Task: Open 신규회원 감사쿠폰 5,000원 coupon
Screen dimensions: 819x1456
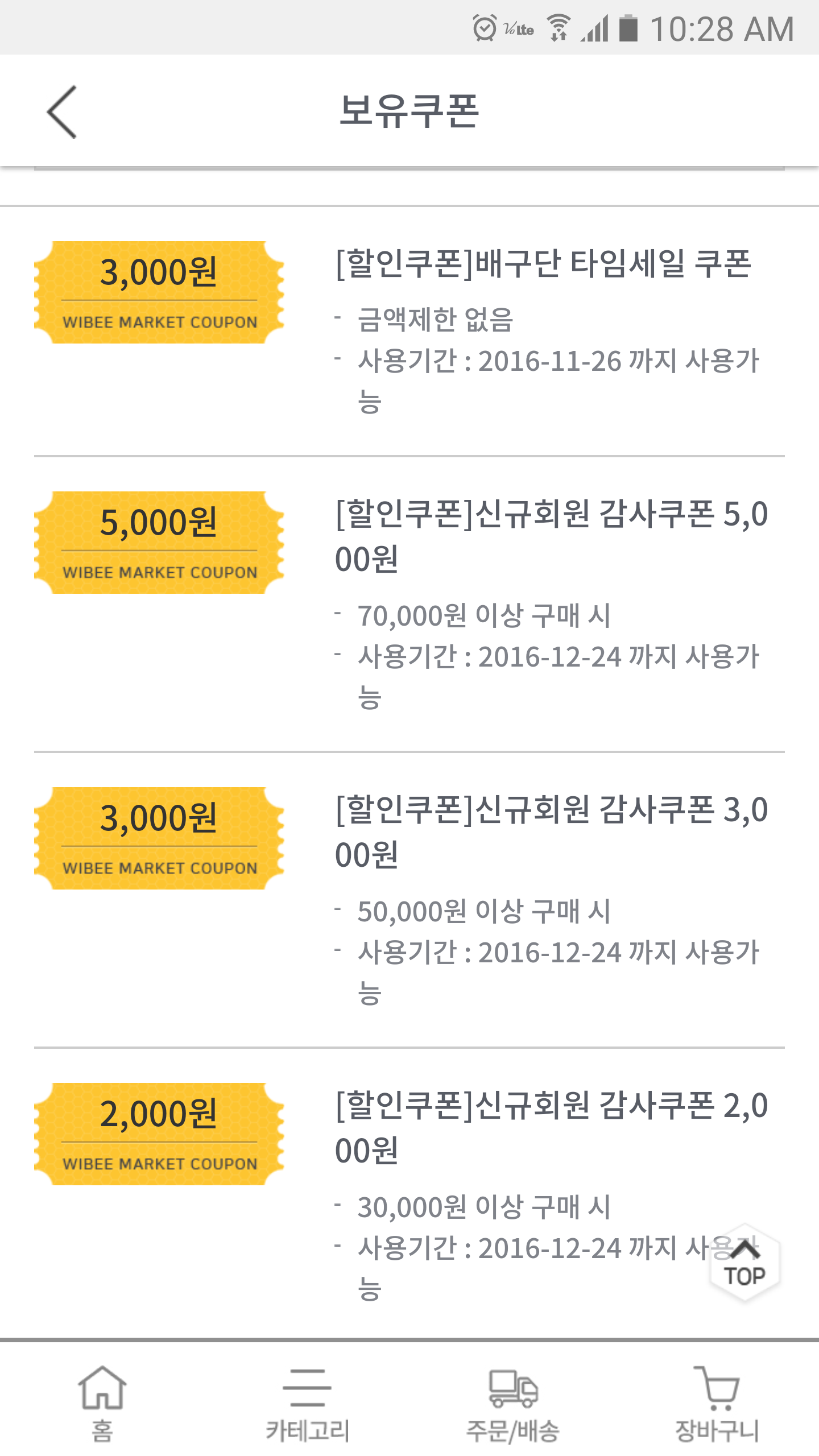Action: click(x=551, y=536)
